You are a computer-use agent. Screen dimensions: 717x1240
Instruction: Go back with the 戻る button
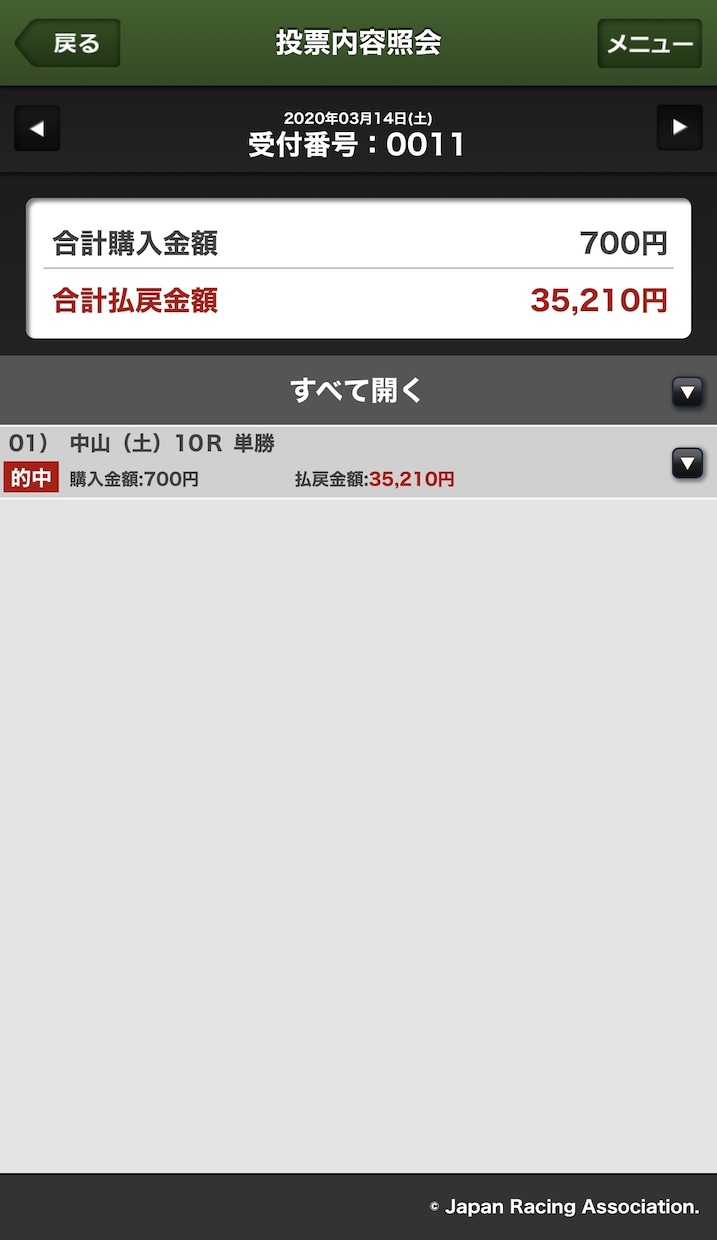point(68,43)
